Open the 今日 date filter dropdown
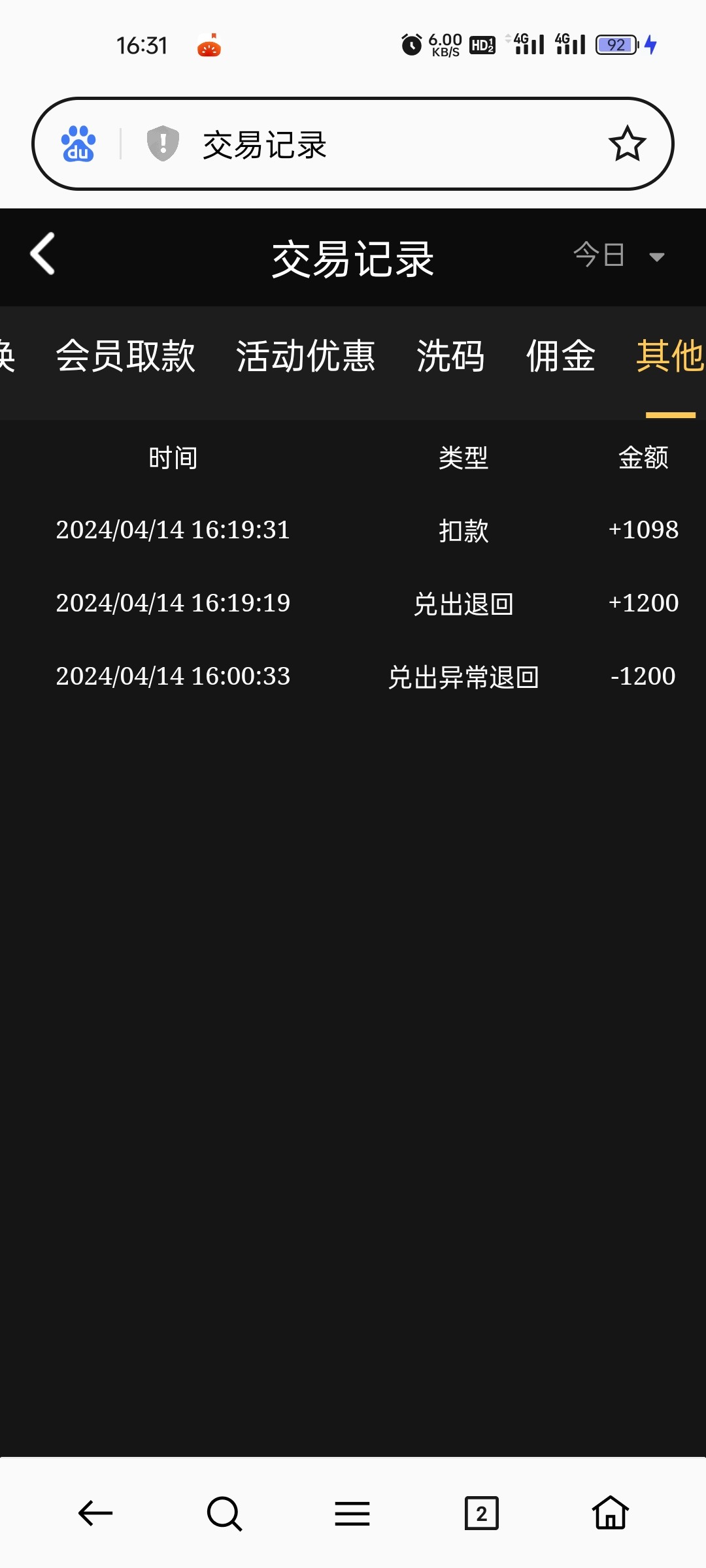706x1568 pixels. pyautogui.click(x=598, y=256)
